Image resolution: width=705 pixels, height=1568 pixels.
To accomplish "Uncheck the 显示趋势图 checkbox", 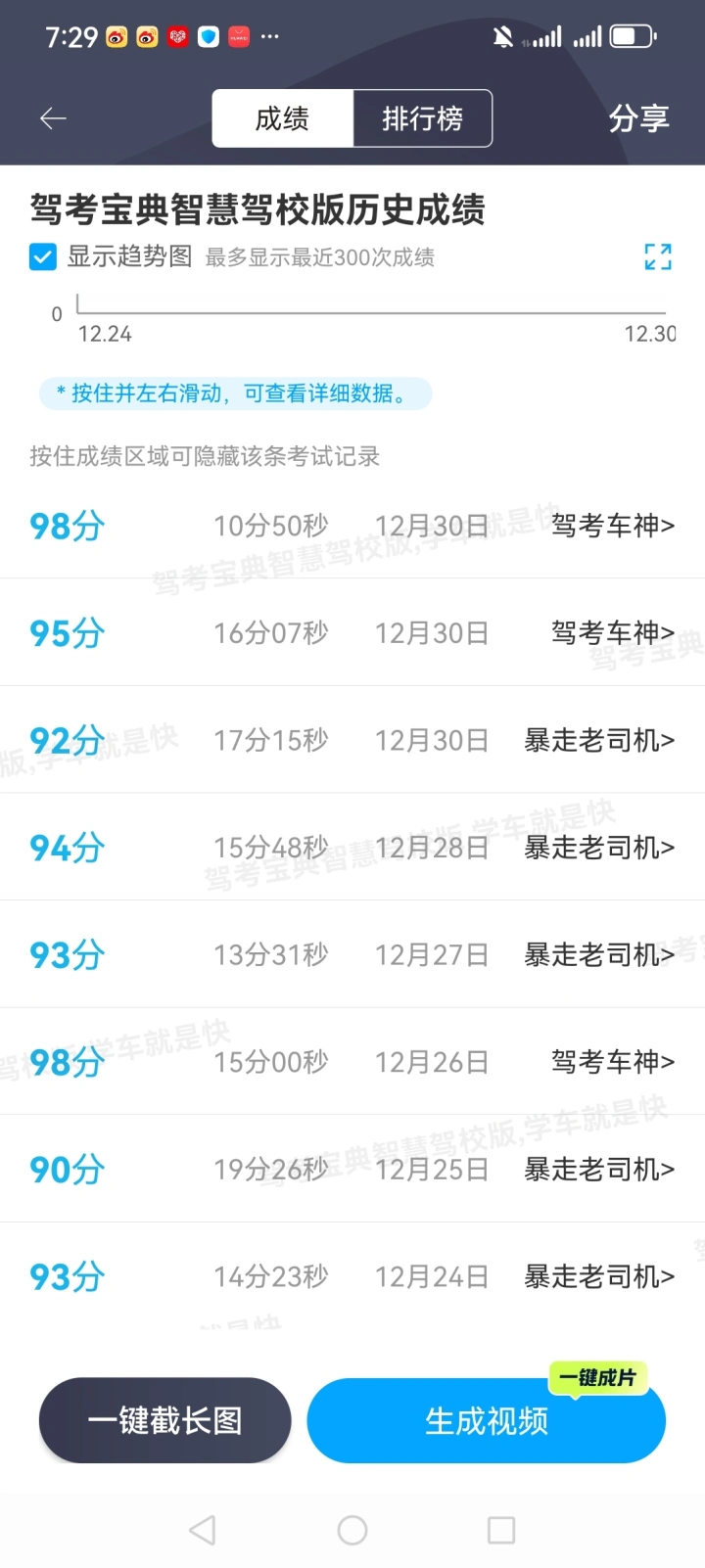I will tap(43, 257).
